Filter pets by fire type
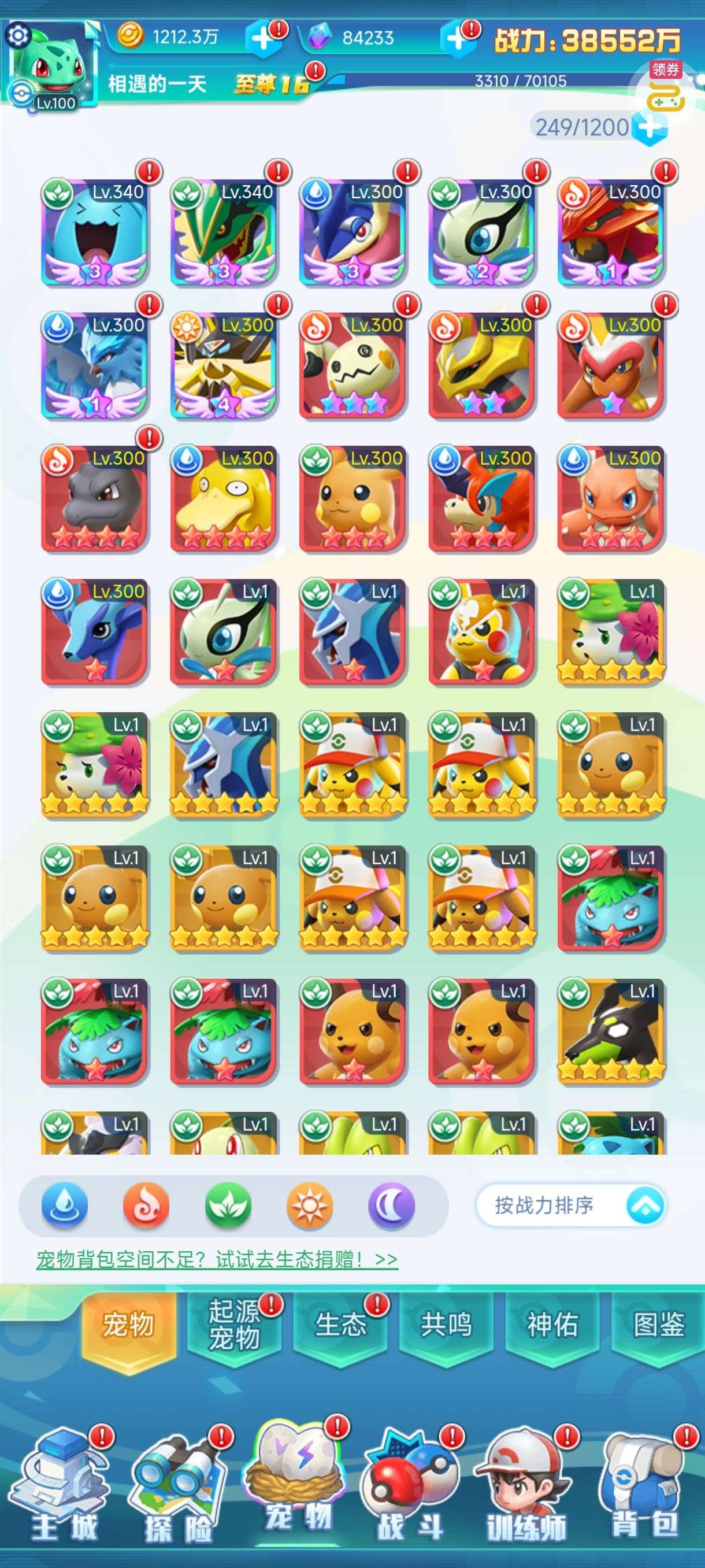 coord(146,1205)
